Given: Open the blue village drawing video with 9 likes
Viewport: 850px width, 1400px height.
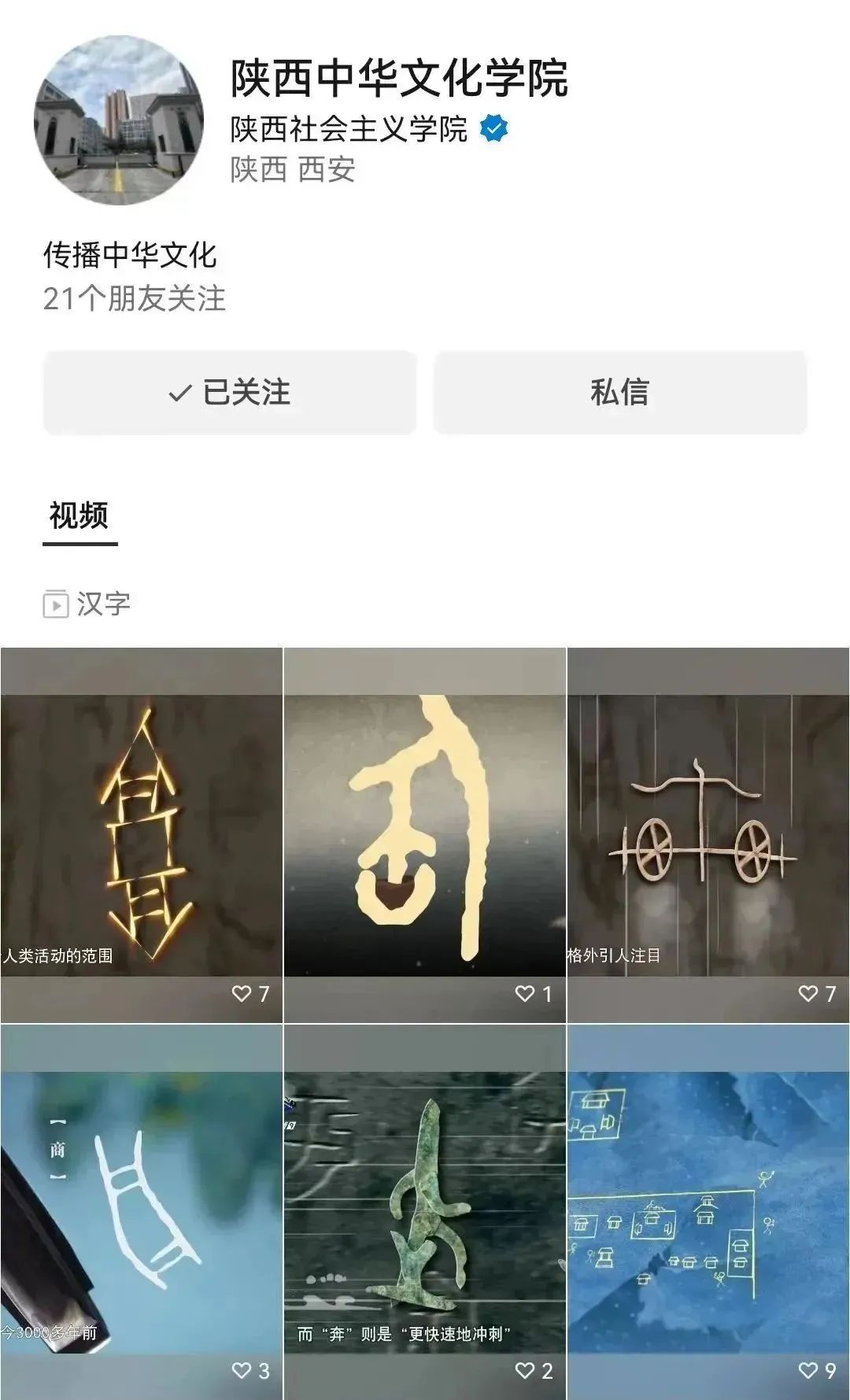Looking at the screenshot, I should [x=708, y=1212].
